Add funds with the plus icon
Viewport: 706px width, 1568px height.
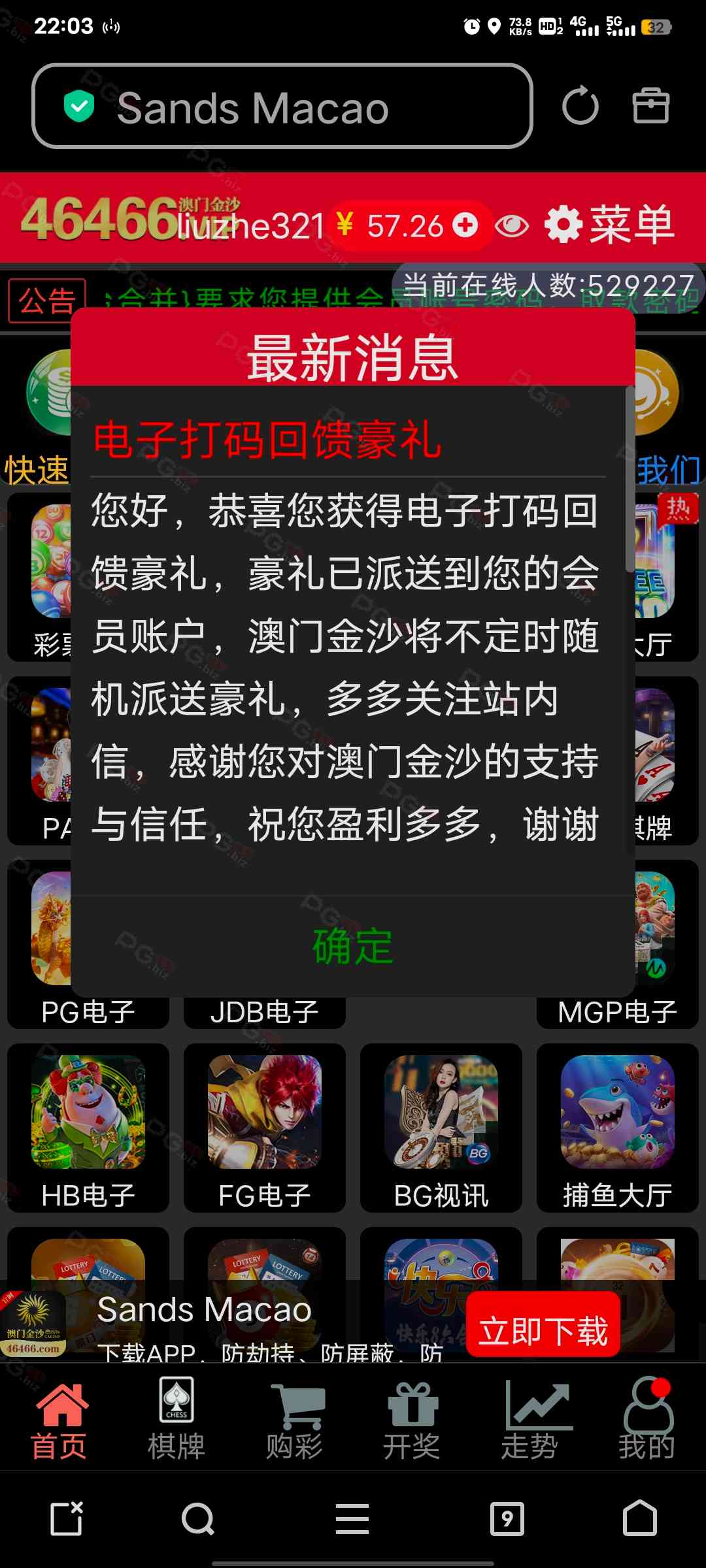tap(465, 225)
